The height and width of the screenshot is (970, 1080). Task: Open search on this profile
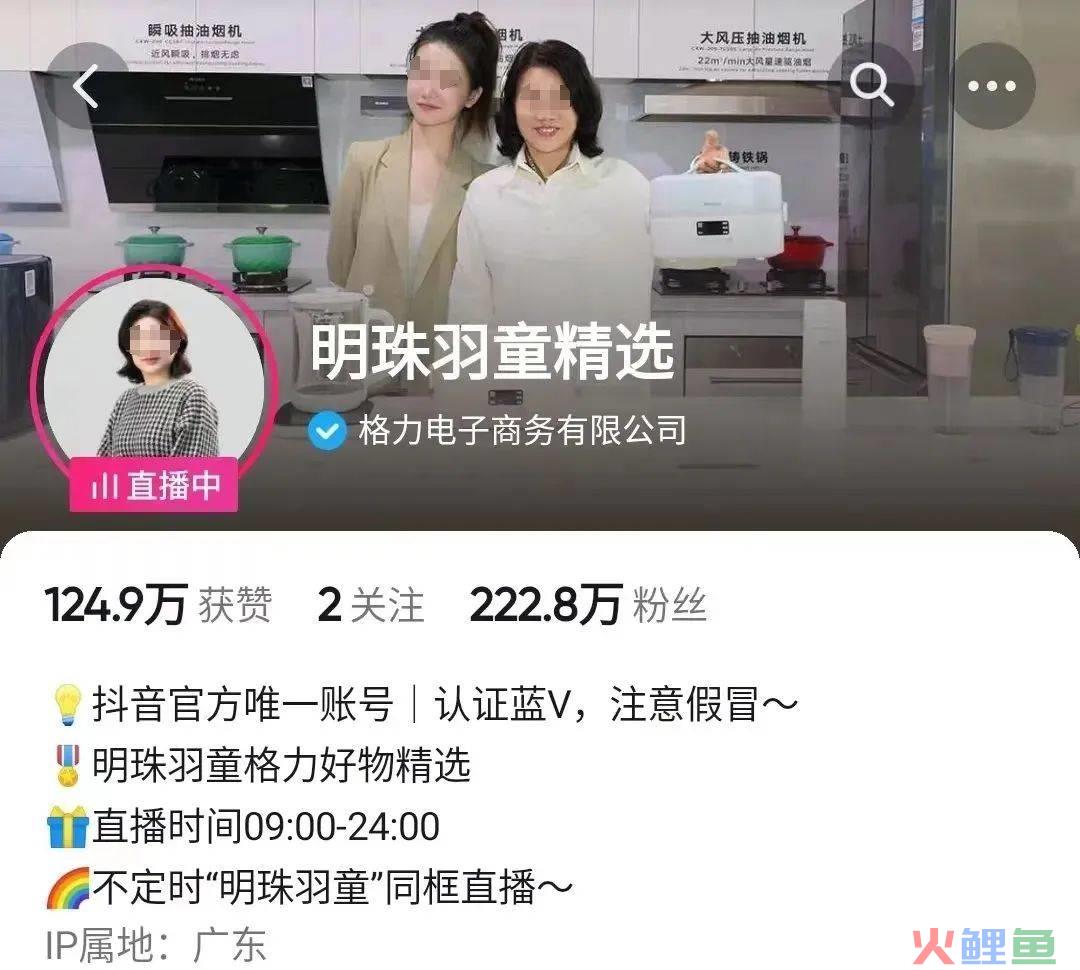(x=871, y=87)
